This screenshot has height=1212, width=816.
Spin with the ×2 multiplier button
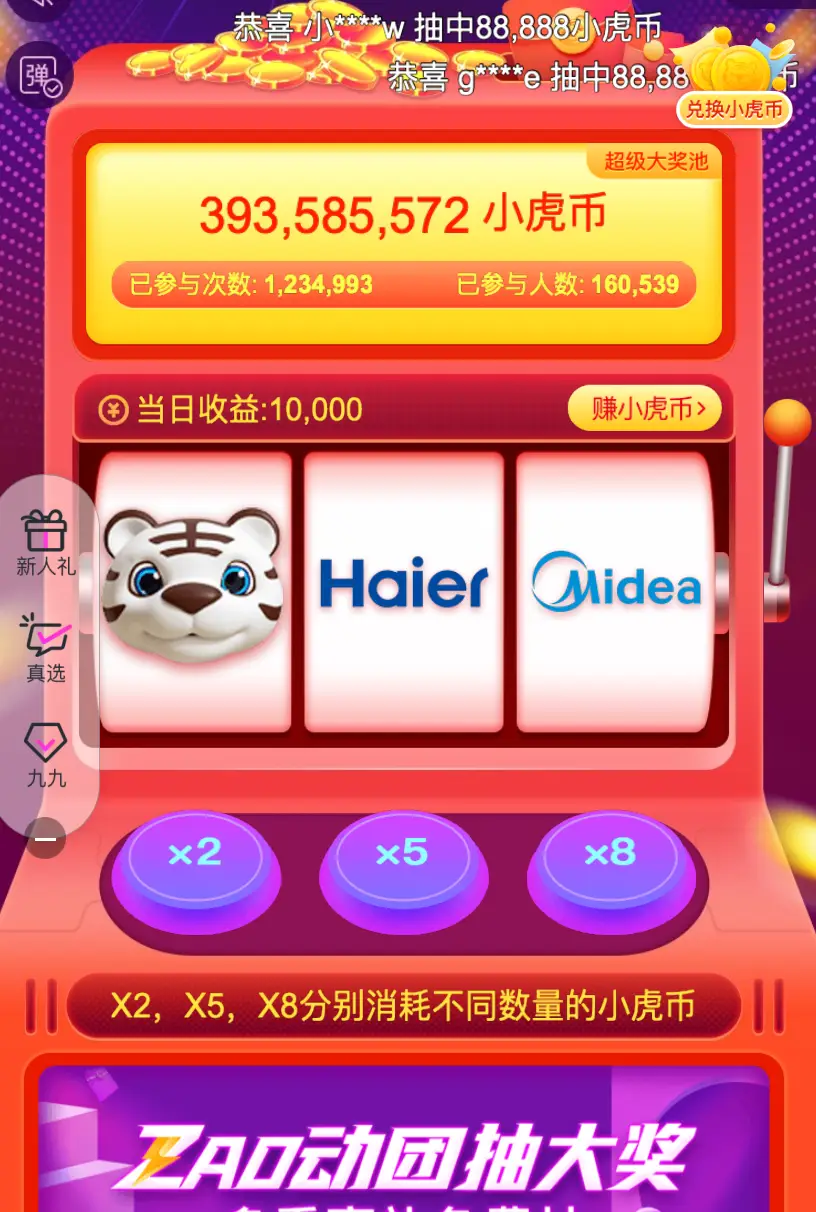pyautogui.click(x=195, y=861)
